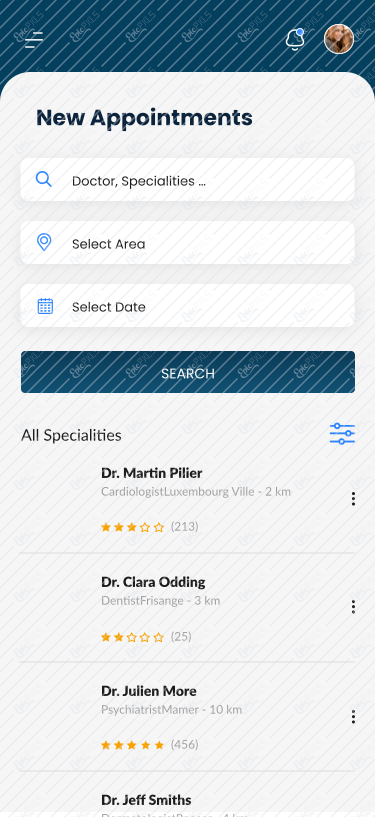This screenshot has height=817, width=375.
Task: Open the notifications bell
Action: coord(295,40)
